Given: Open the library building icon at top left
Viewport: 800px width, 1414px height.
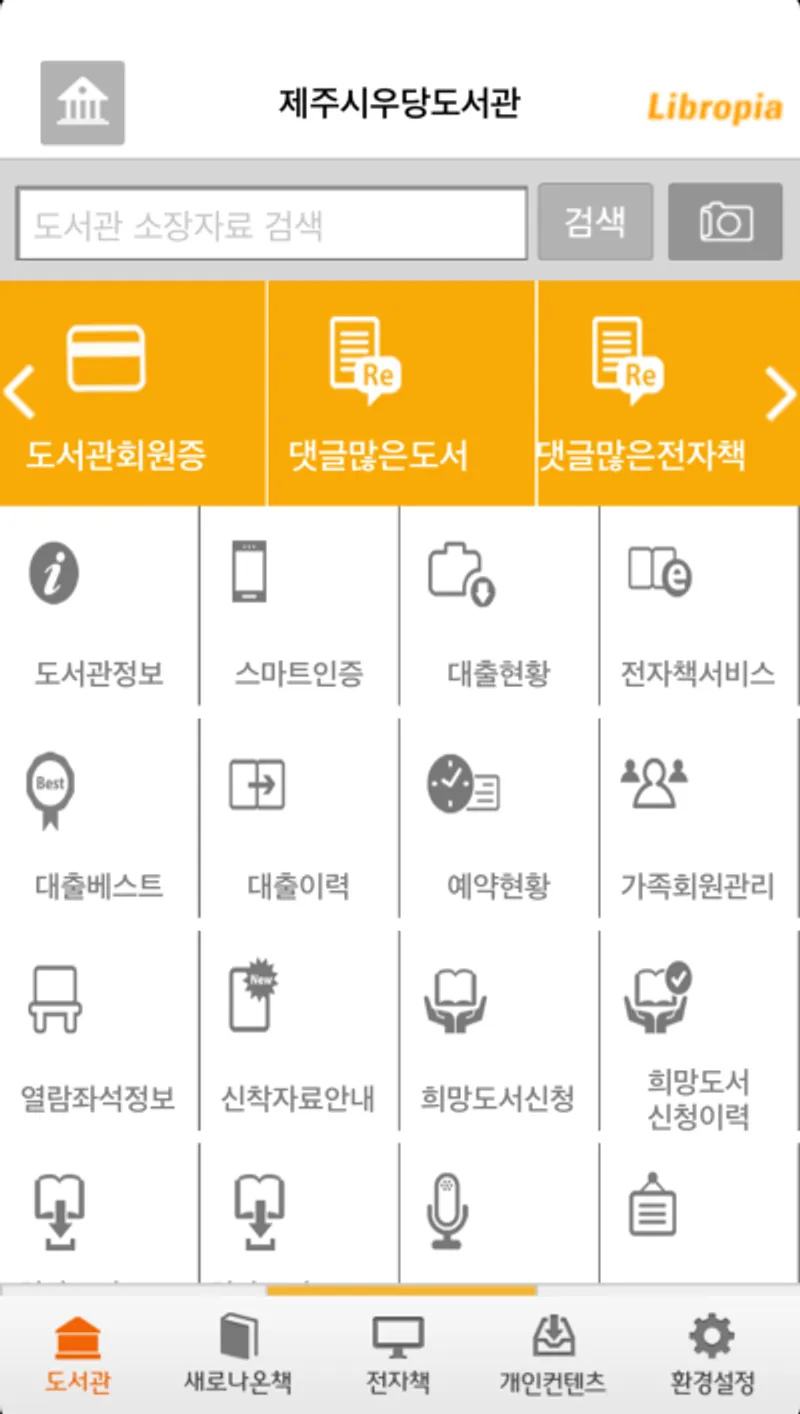Looking at the screenshot, I should 82,103.
